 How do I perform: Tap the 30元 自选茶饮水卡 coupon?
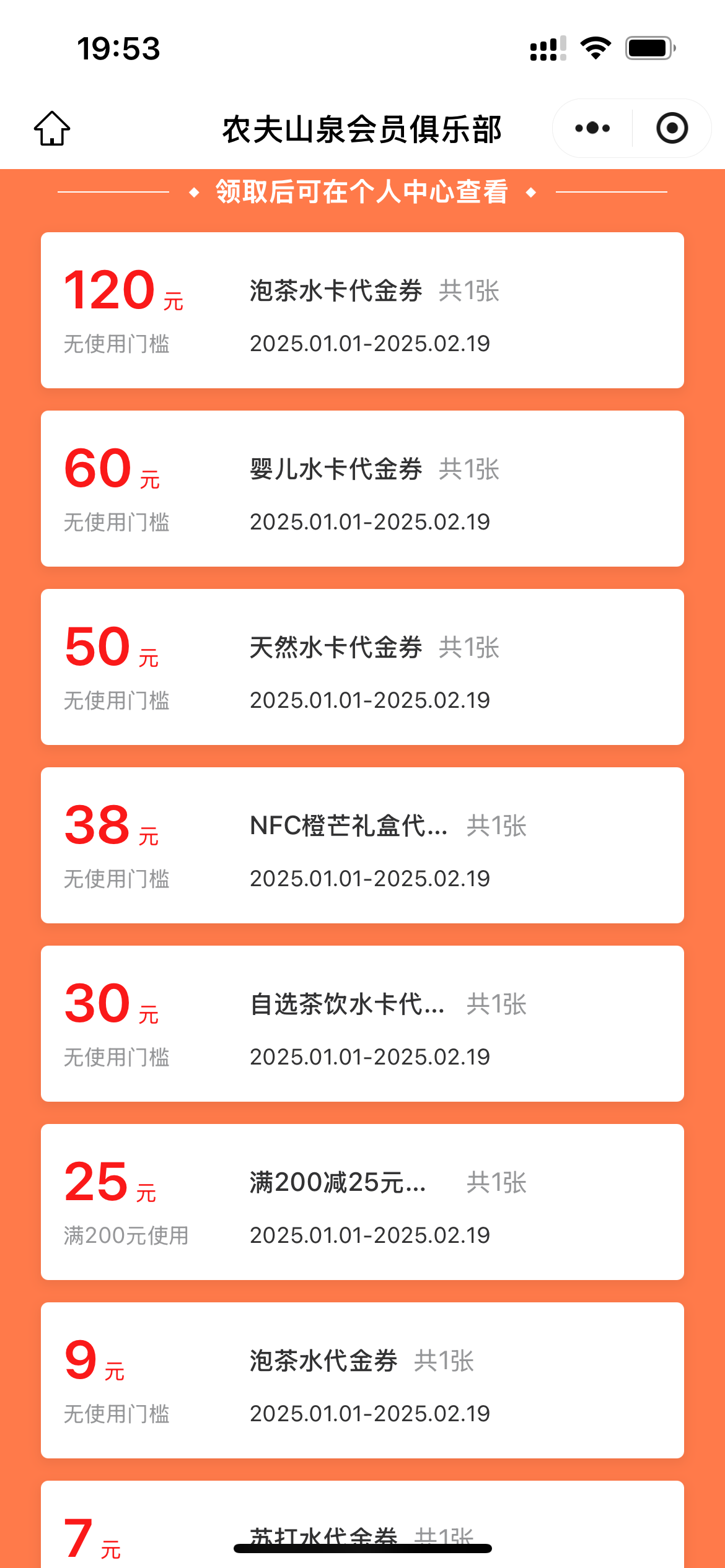coord(362,1024)
